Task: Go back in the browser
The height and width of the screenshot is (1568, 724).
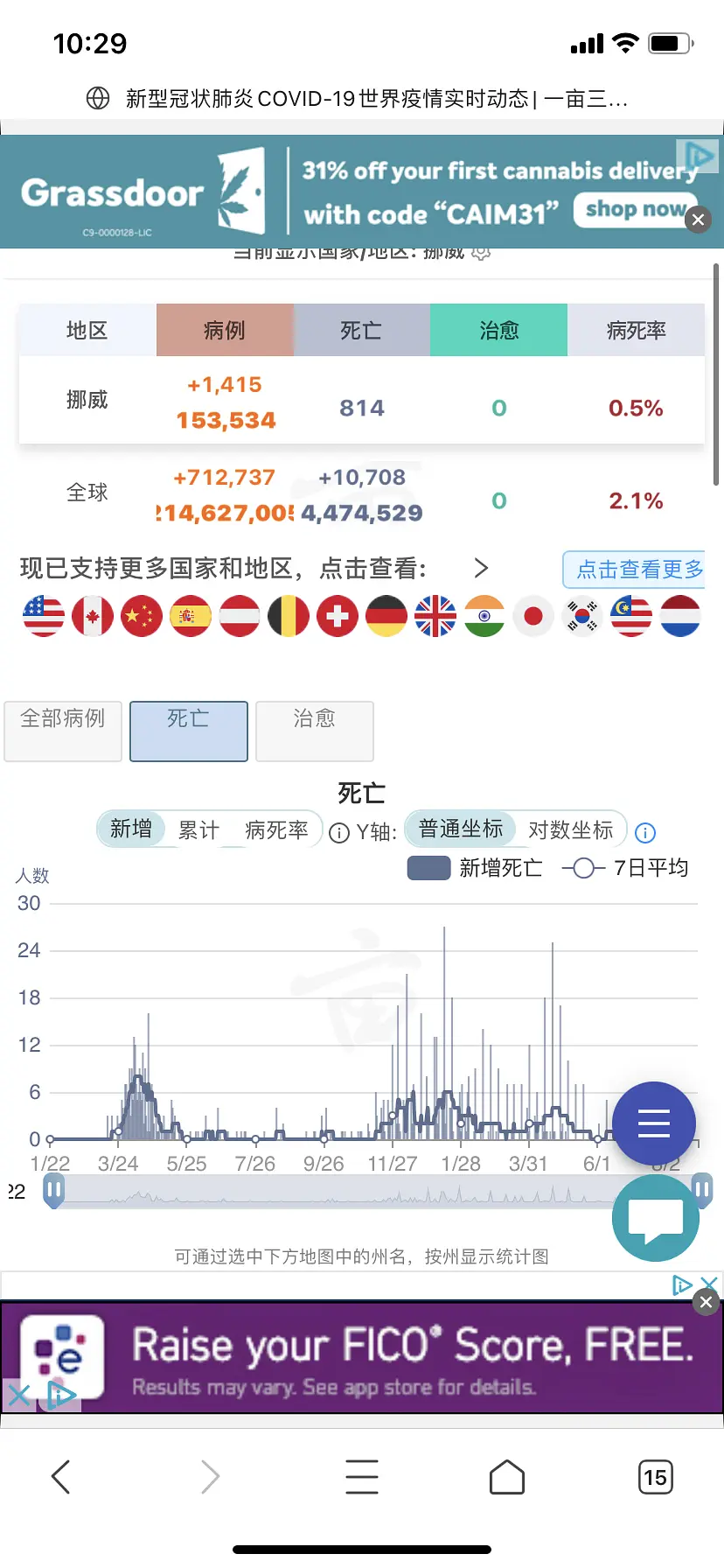Action: [x=60, y=1477]
